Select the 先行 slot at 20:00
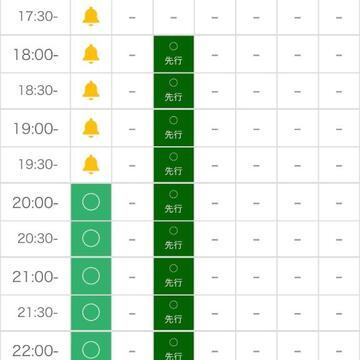 (174, 202)
